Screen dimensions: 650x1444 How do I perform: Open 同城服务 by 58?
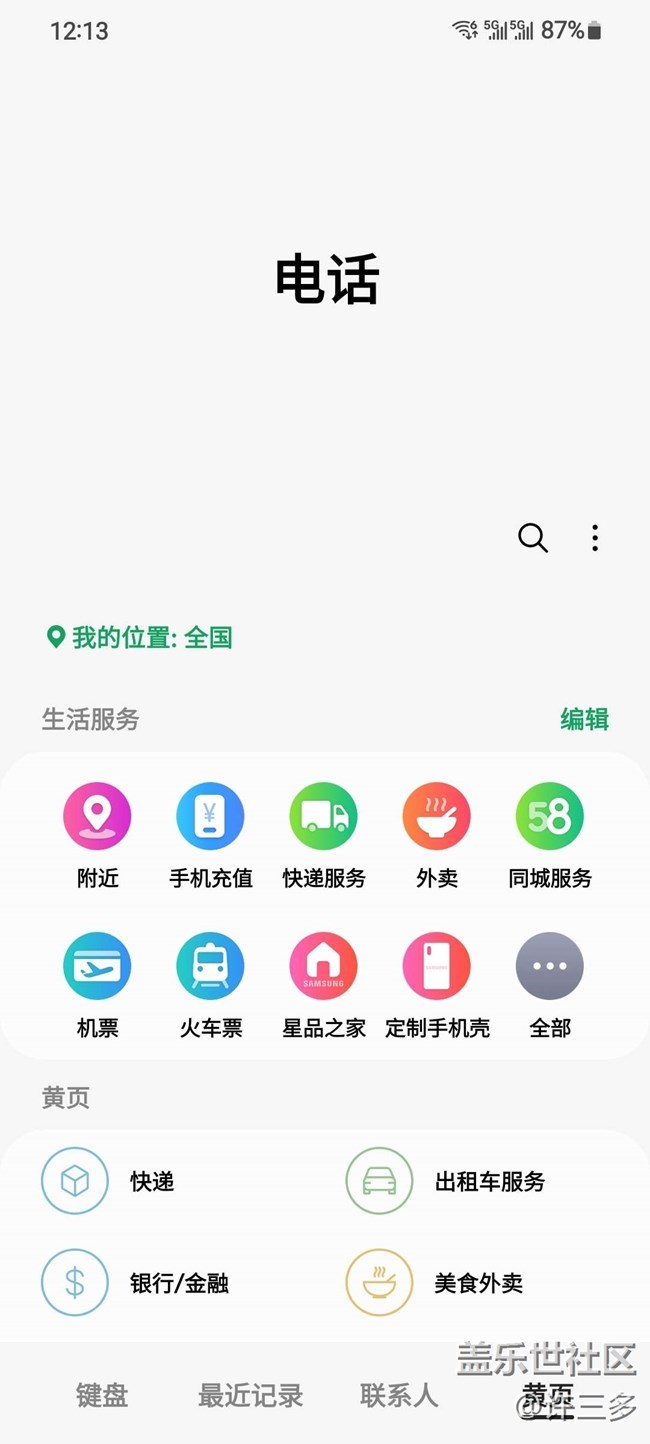(550, 836)
